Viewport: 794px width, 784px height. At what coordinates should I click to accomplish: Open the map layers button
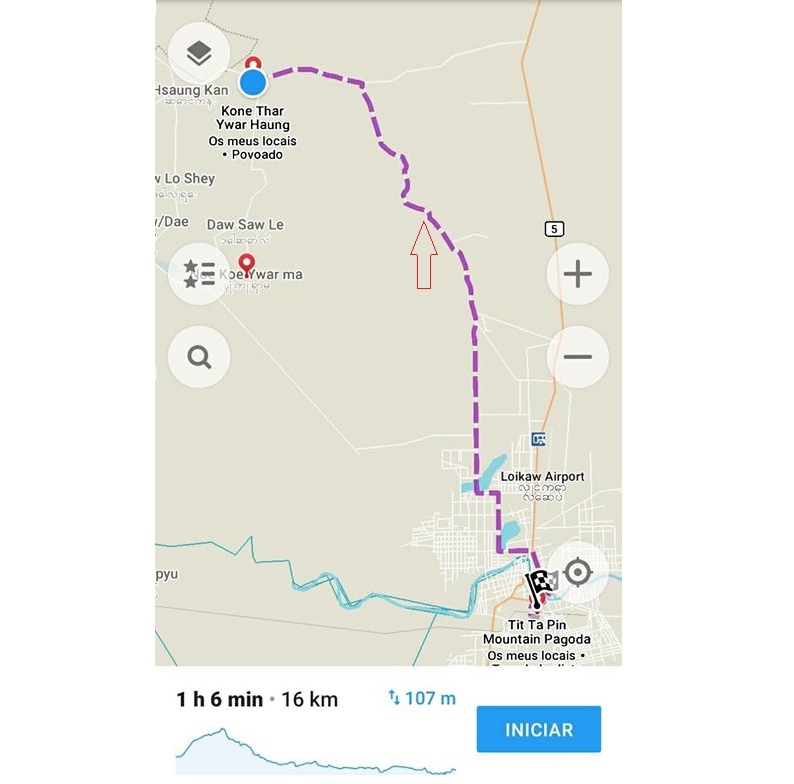pos(199,54)
